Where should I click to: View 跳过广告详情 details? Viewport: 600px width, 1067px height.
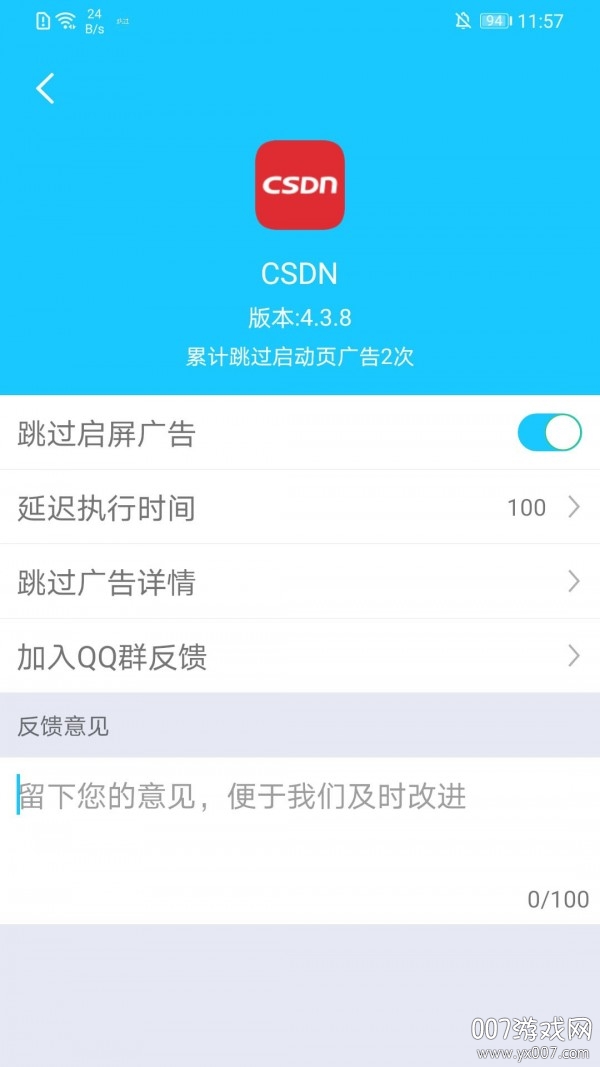click(x=300, y=582)
